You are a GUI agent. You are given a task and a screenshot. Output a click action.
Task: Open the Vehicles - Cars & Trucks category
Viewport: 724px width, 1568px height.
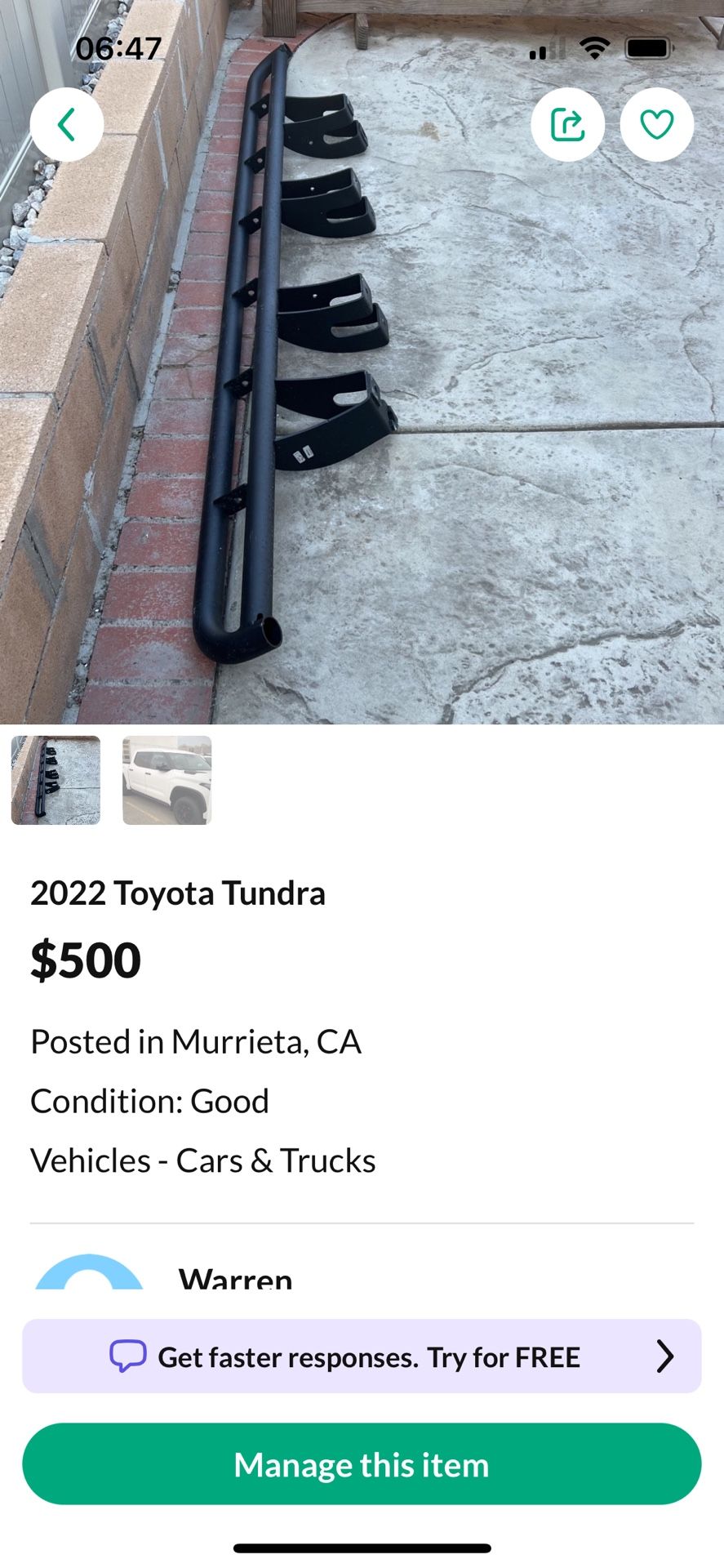(x=202, y=1160)
